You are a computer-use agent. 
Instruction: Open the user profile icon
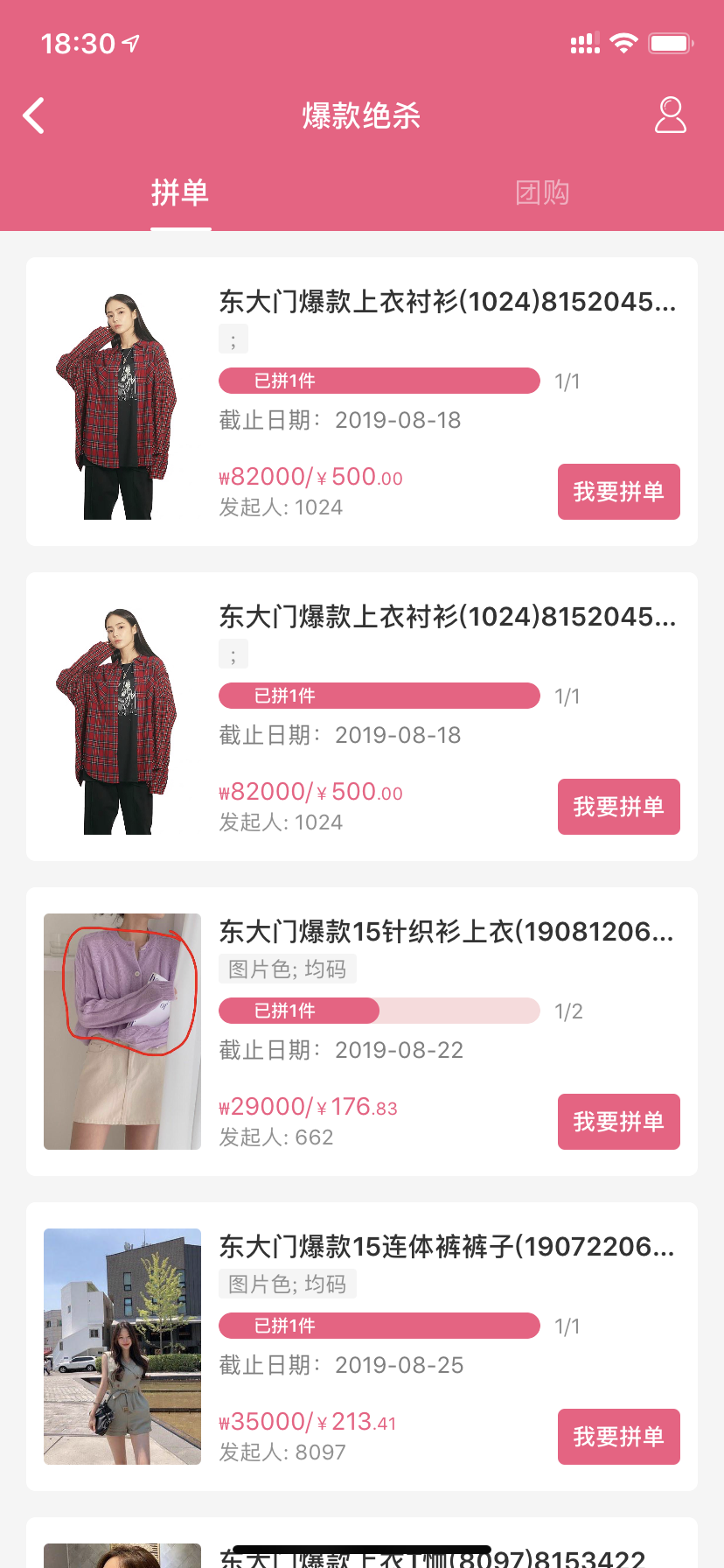click(671, 115)
